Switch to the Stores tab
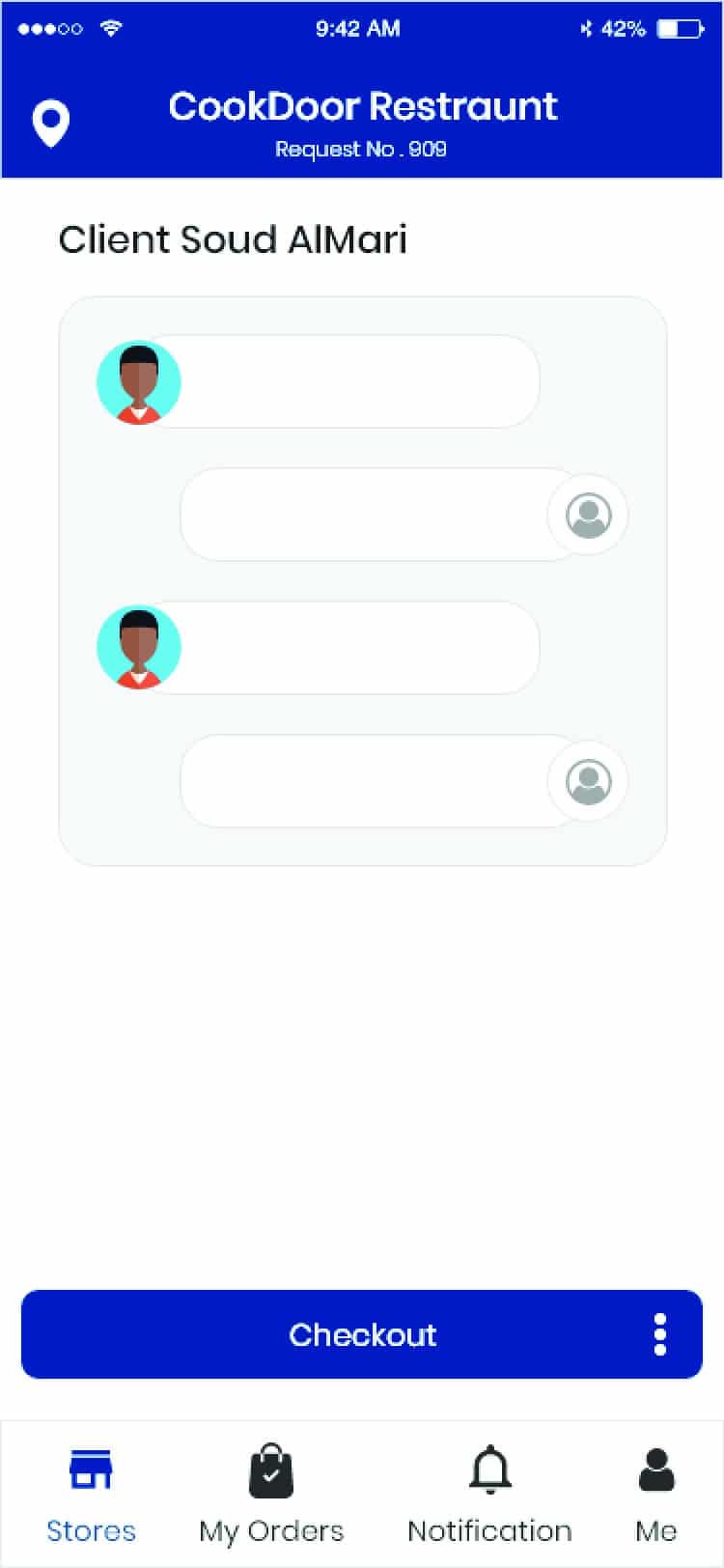 pyautogui.click(x=91, y=1494)
